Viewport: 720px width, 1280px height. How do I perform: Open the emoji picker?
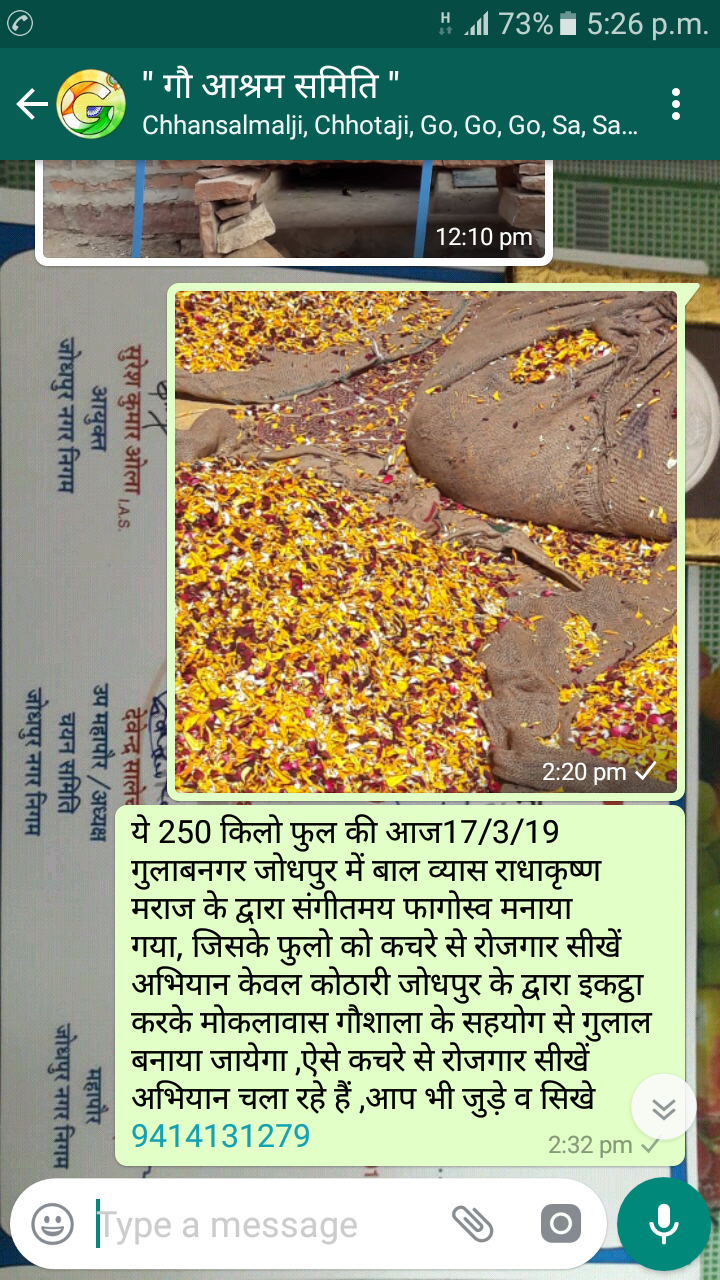(52, 1224)
